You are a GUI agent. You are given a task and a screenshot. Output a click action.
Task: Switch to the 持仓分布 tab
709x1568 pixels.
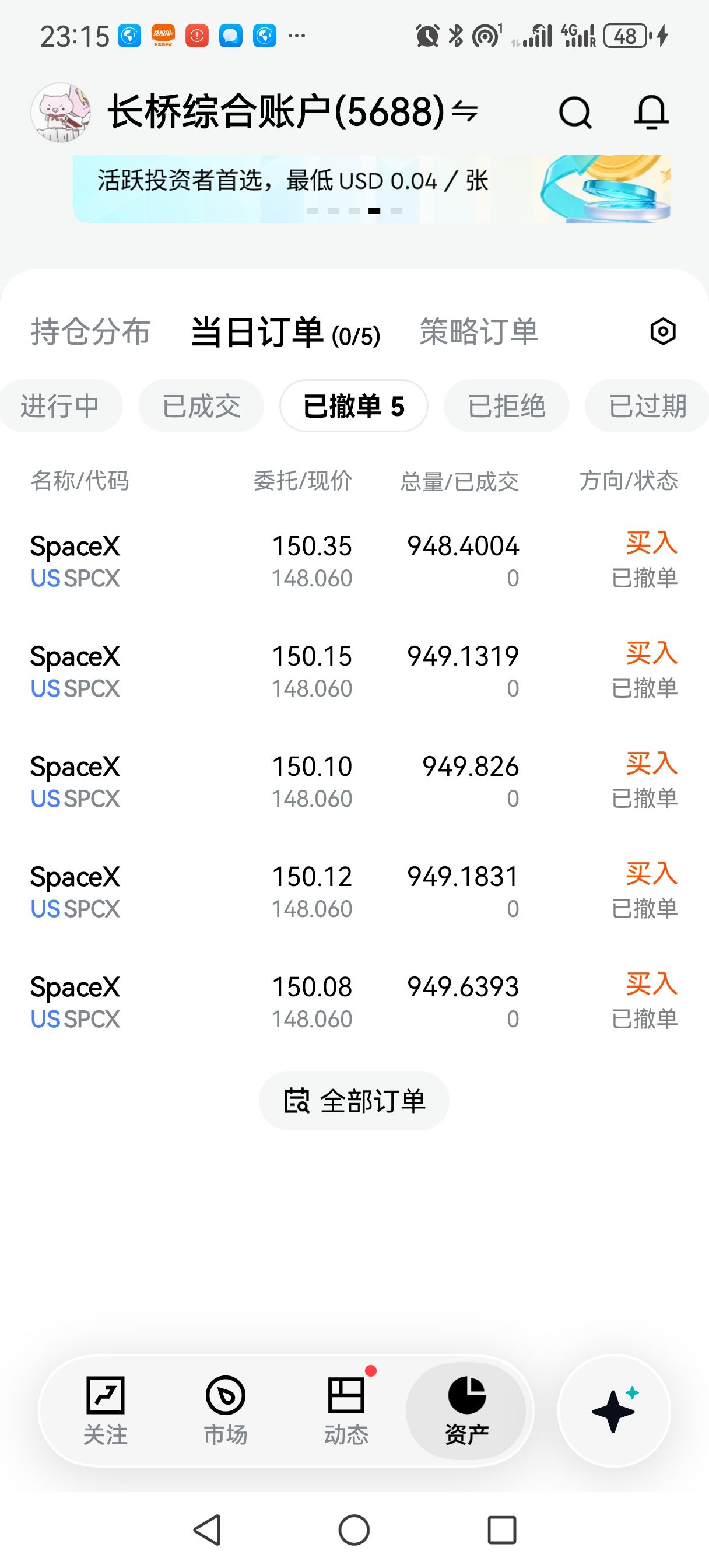pyautogui.click(x=91, y=332)
